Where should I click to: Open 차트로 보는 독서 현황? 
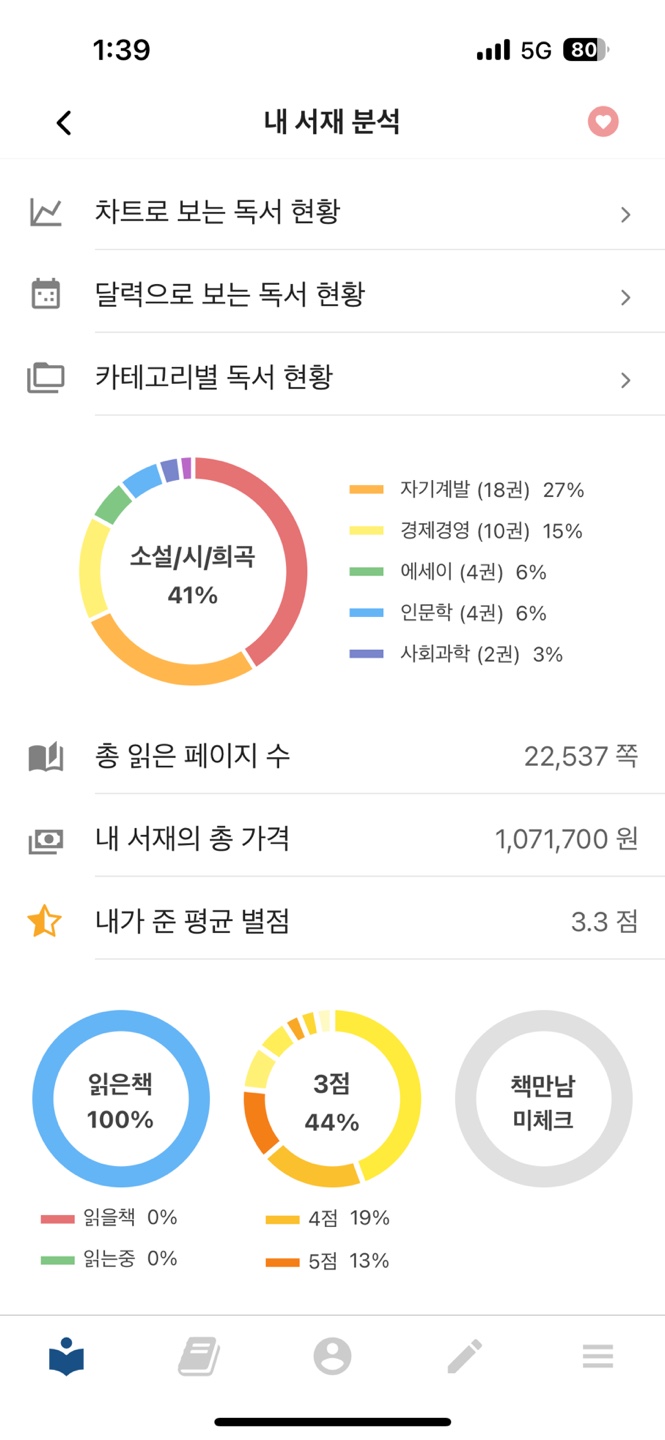(332, 212)
